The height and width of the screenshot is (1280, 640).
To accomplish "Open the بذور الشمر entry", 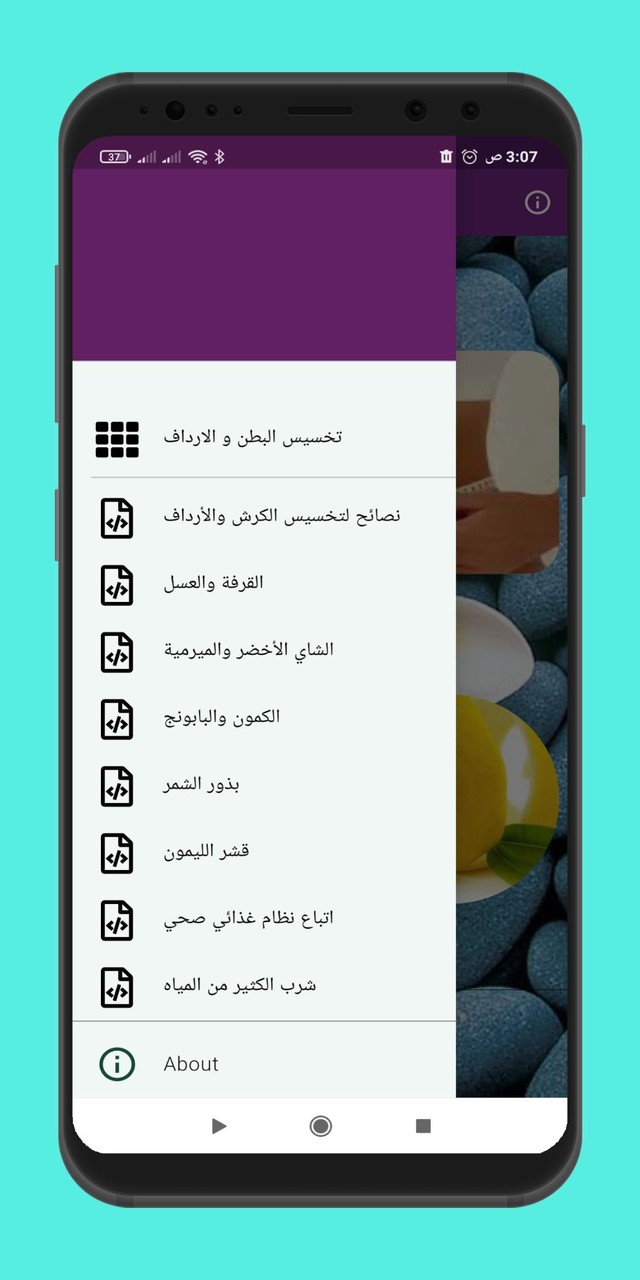I will click(201, 785).
